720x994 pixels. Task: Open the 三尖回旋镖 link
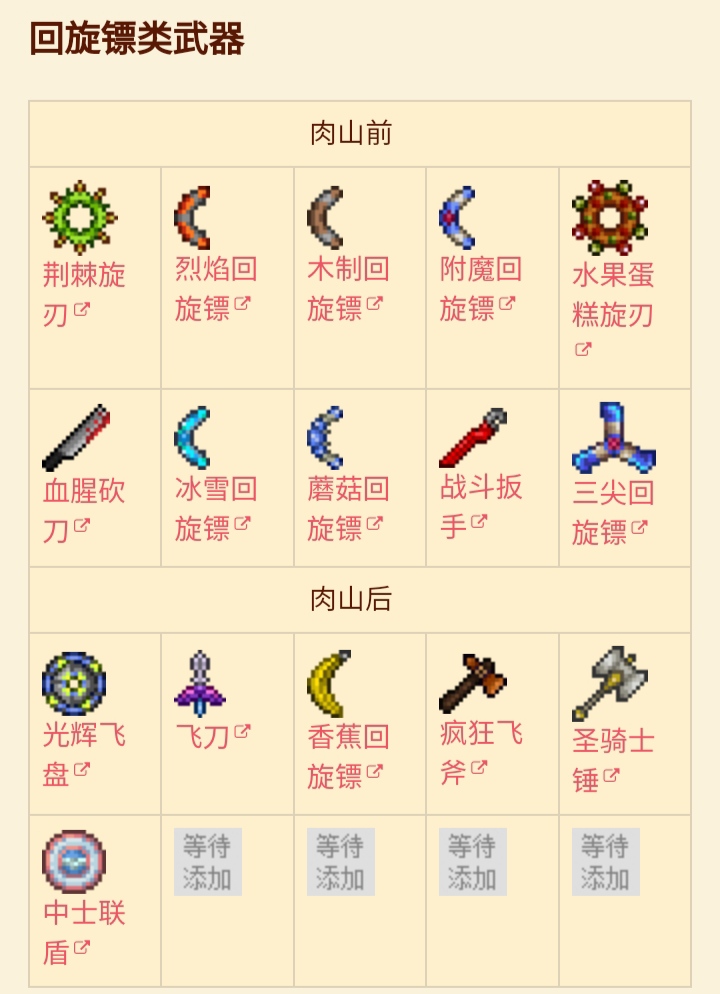(x=612, y=493)
